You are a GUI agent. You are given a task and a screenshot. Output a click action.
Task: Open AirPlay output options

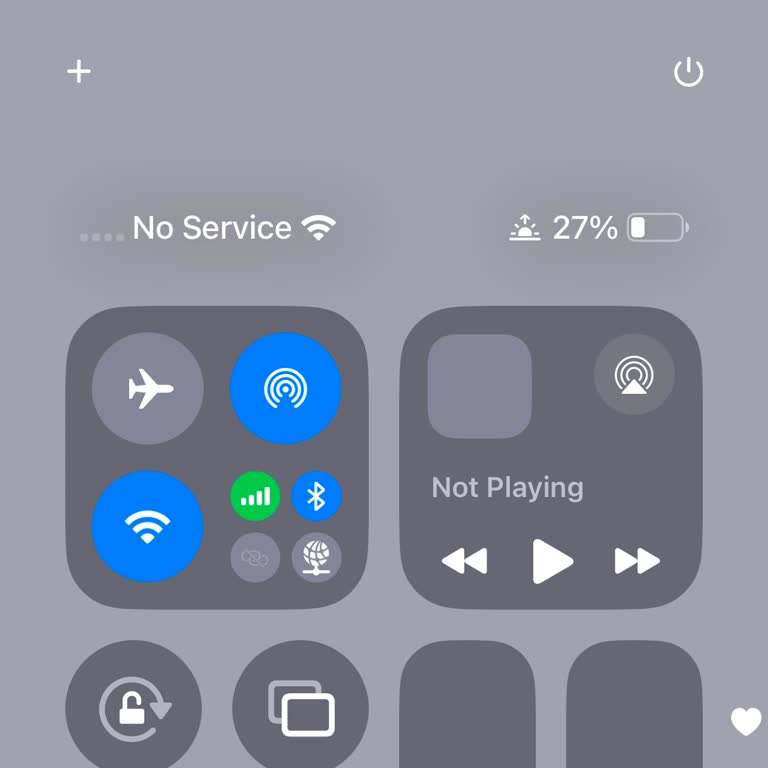tap(634, 376)
